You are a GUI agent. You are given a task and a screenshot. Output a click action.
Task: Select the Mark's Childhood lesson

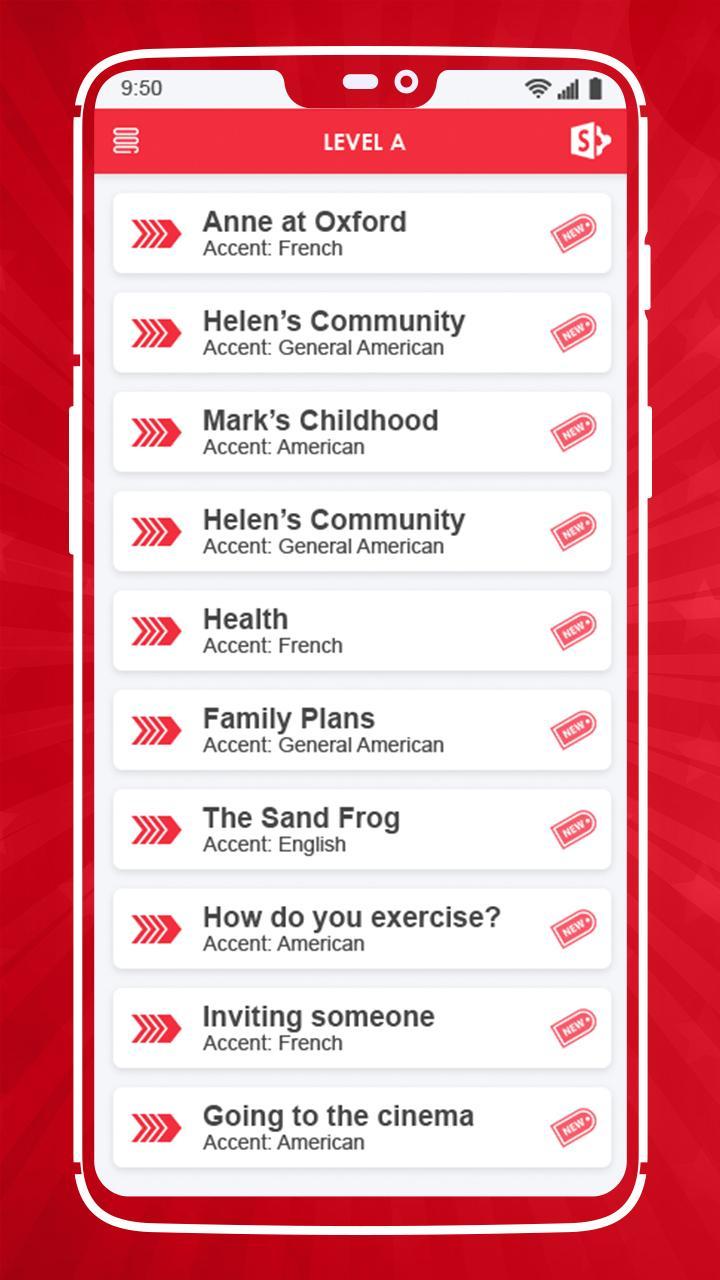click(x=361, y=432)
